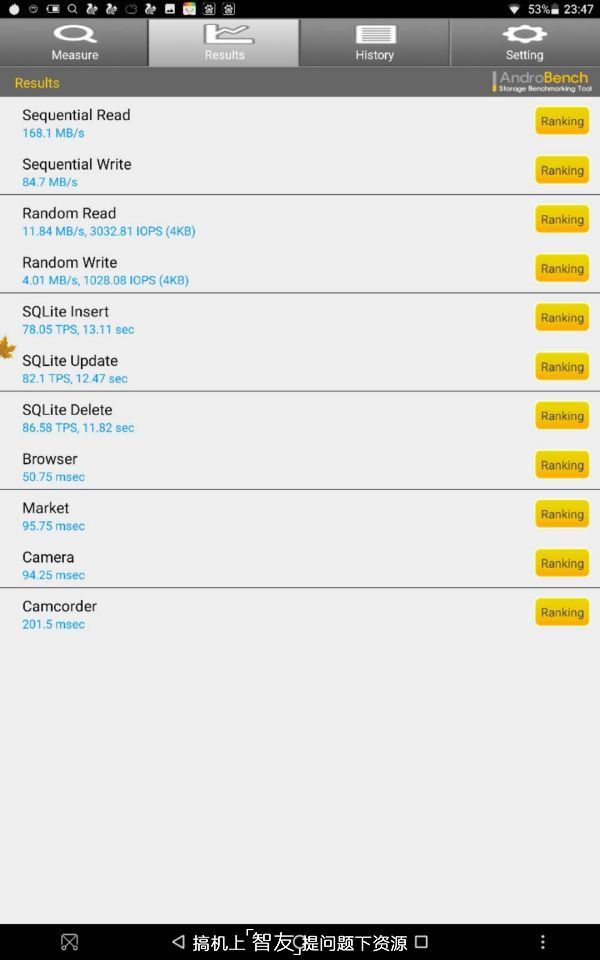Open Camcorder ranking

(x=562, y=612)
